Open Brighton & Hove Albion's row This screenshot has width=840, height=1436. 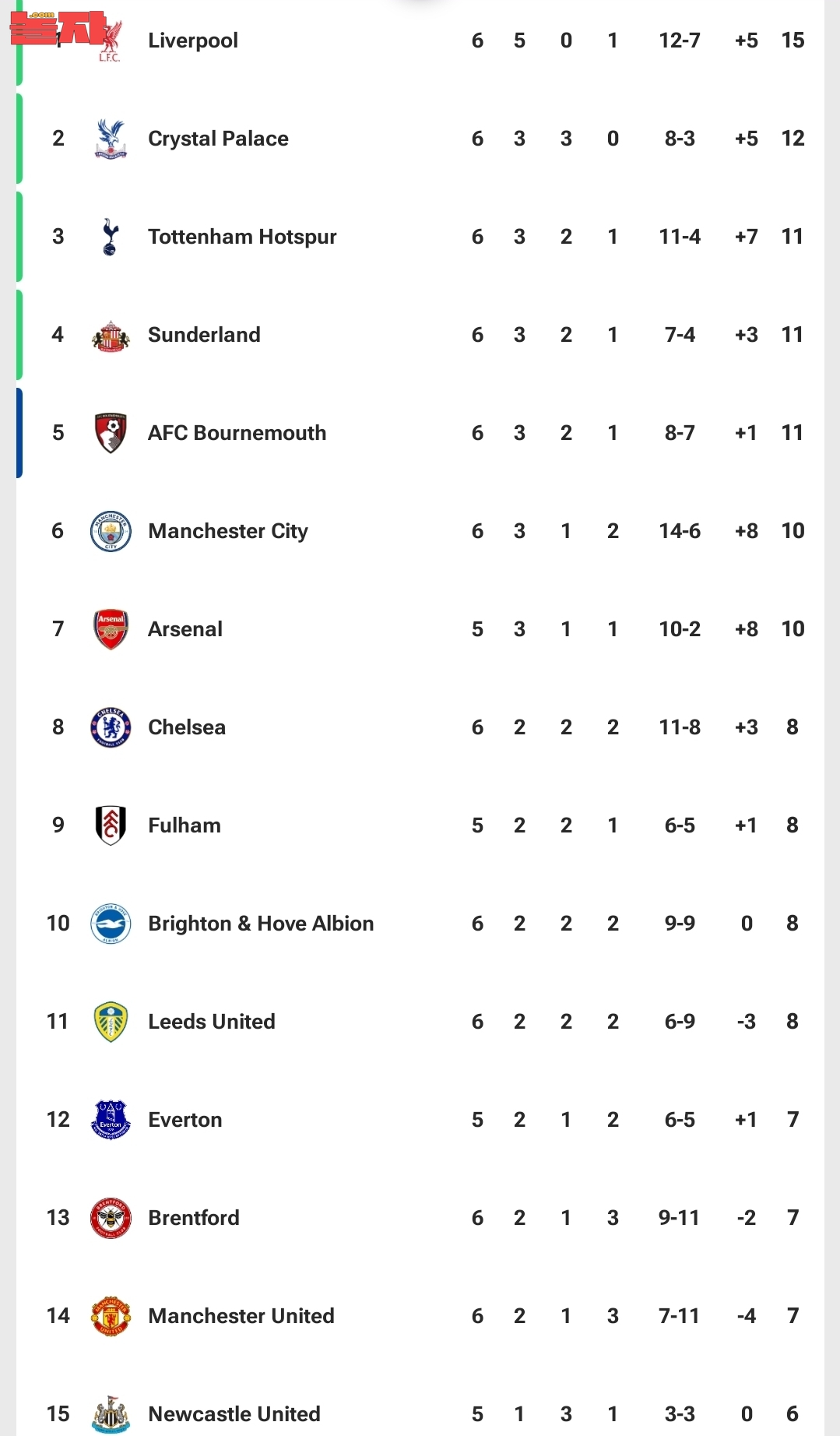(x=420, y=924)
